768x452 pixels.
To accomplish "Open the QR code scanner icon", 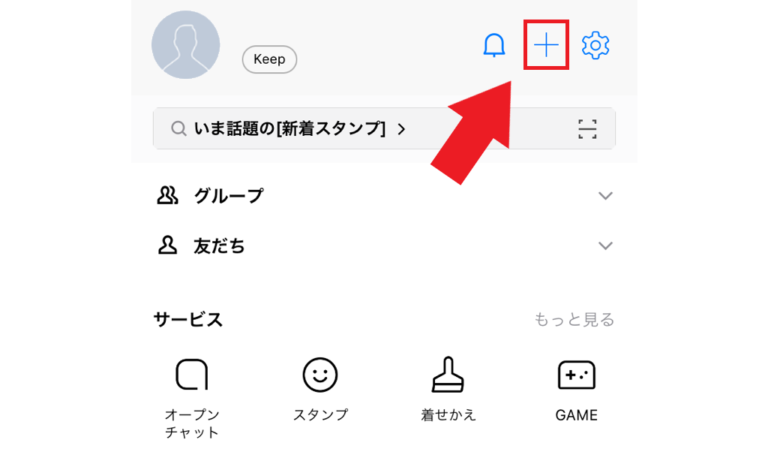I will pos(587,128).
